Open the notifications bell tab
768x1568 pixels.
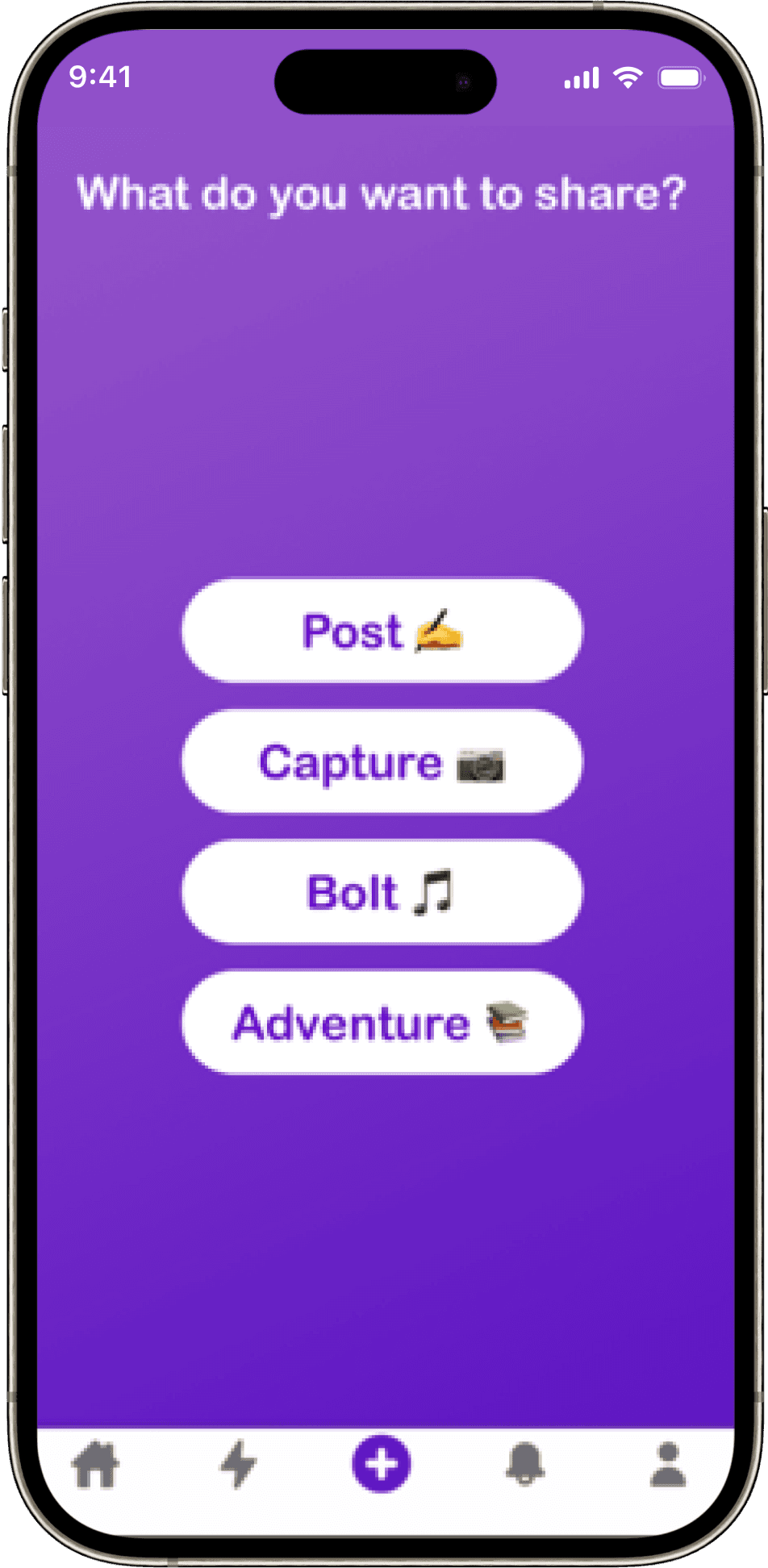(525, 1463)
